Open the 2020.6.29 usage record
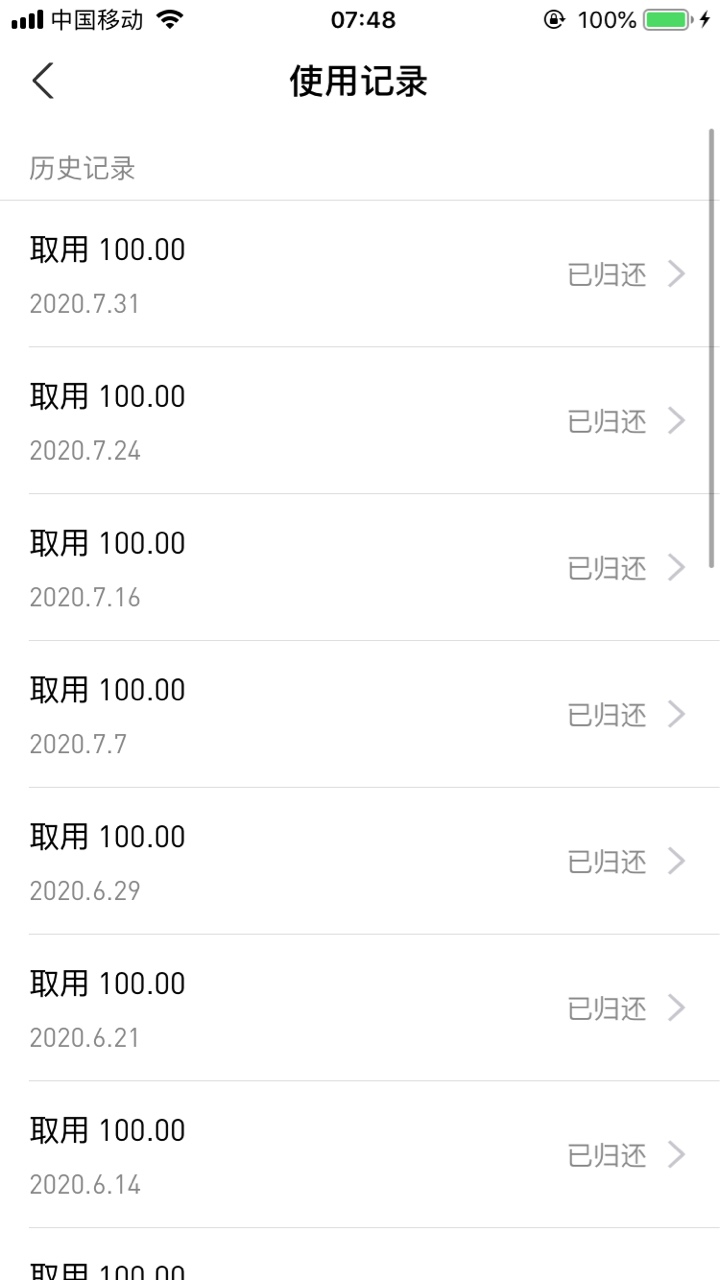 click(x=360, y=861)
